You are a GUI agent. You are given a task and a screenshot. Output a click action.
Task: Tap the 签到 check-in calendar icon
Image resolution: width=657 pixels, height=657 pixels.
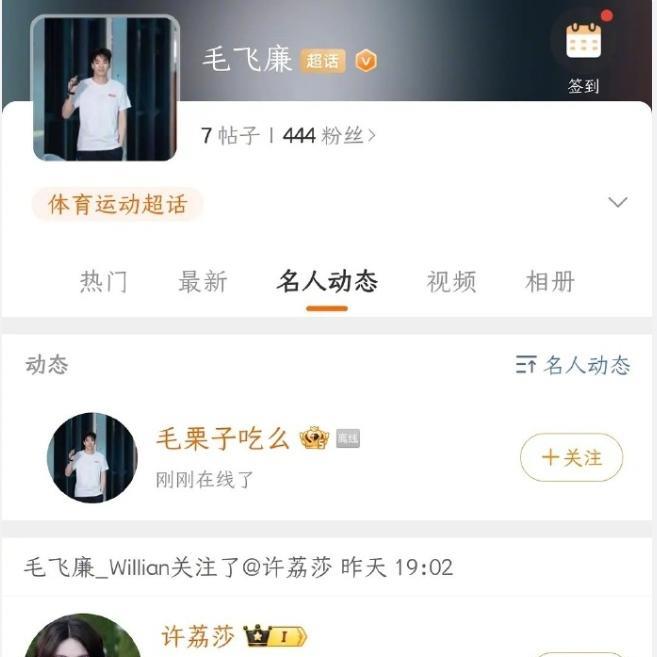coord(583,43)
